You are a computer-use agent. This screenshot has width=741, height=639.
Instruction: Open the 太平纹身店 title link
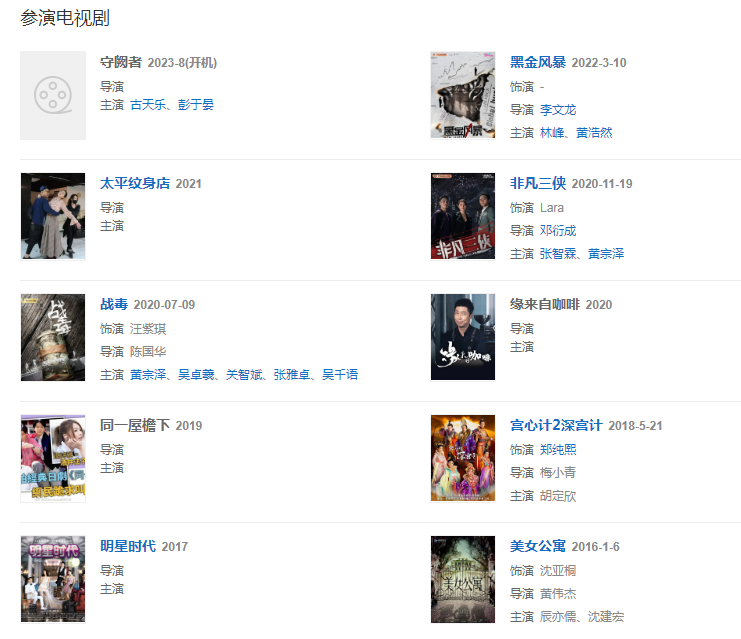[x=135, y=183]
